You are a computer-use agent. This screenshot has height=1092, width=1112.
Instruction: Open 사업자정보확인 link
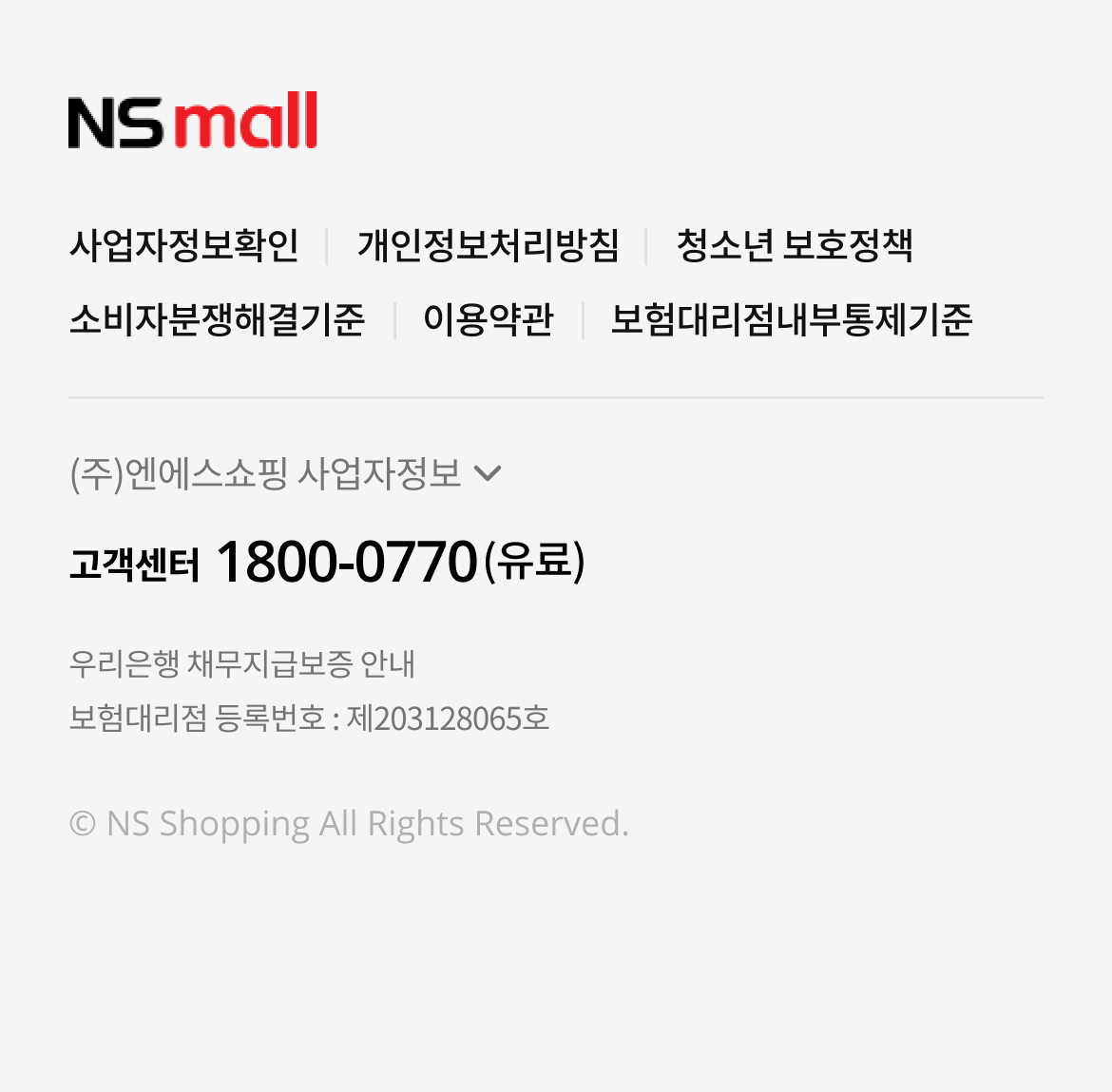pyautogui.click(x=183, y=246)
